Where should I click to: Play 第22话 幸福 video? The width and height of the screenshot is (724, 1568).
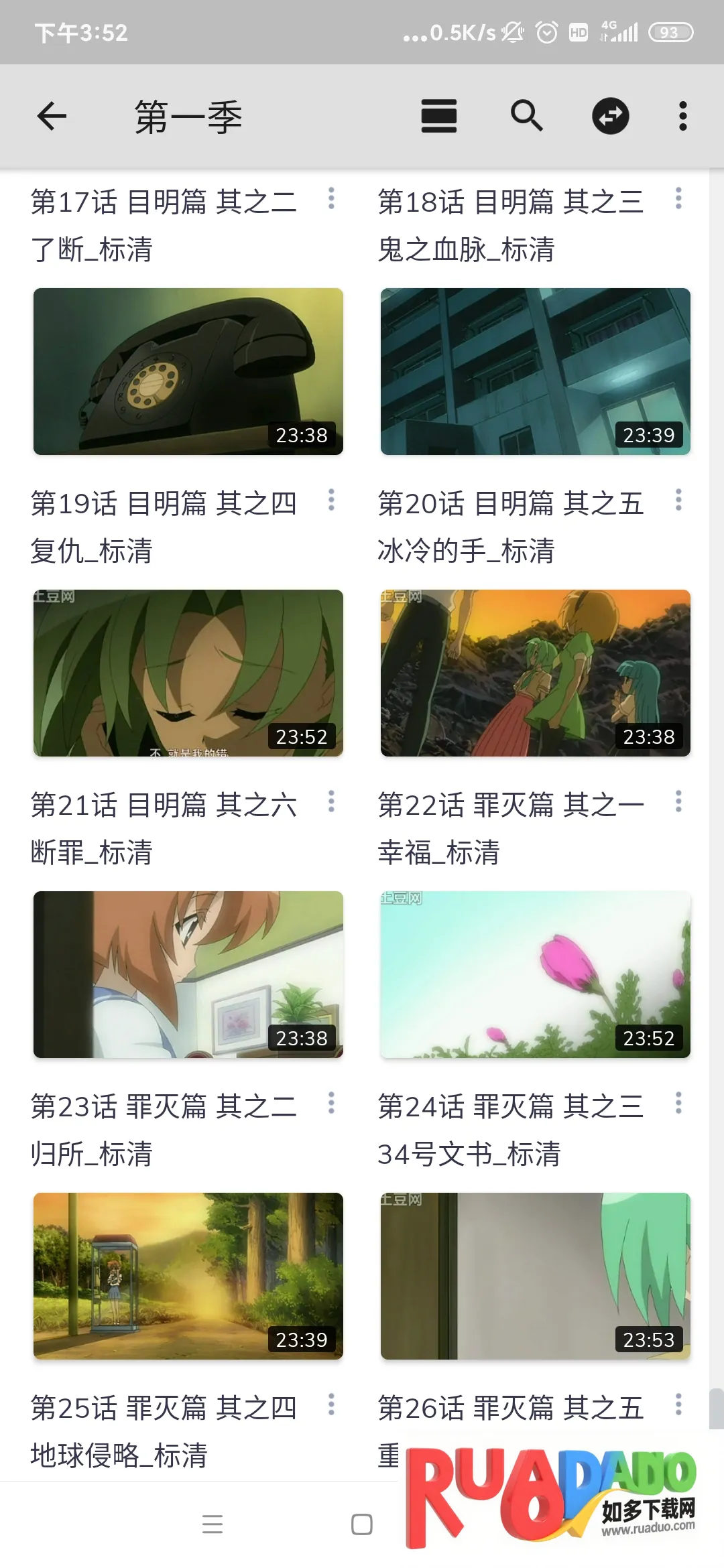pos(535,974)
